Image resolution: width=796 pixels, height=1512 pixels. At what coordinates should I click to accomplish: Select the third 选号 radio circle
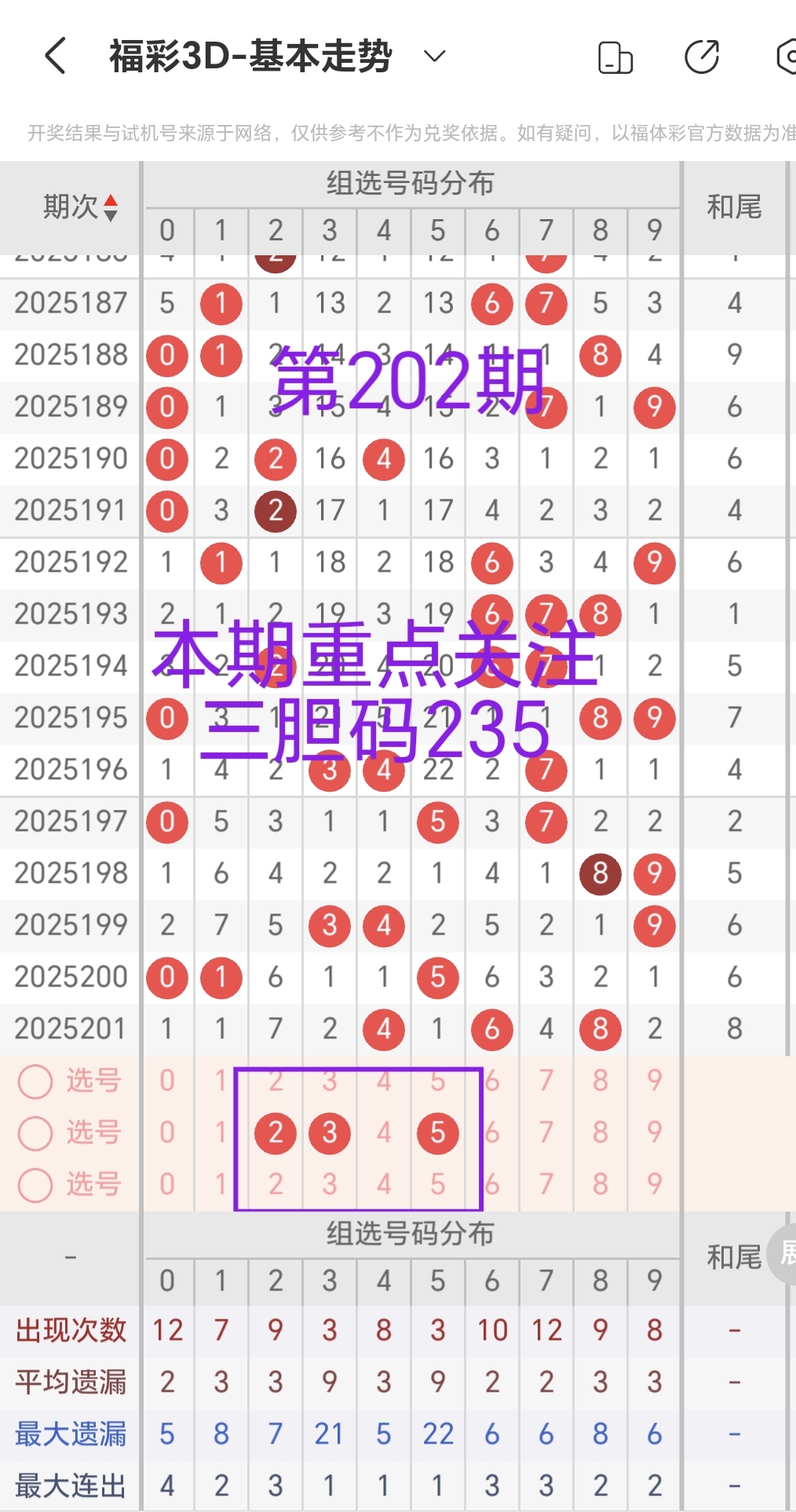coord(35,1184)
